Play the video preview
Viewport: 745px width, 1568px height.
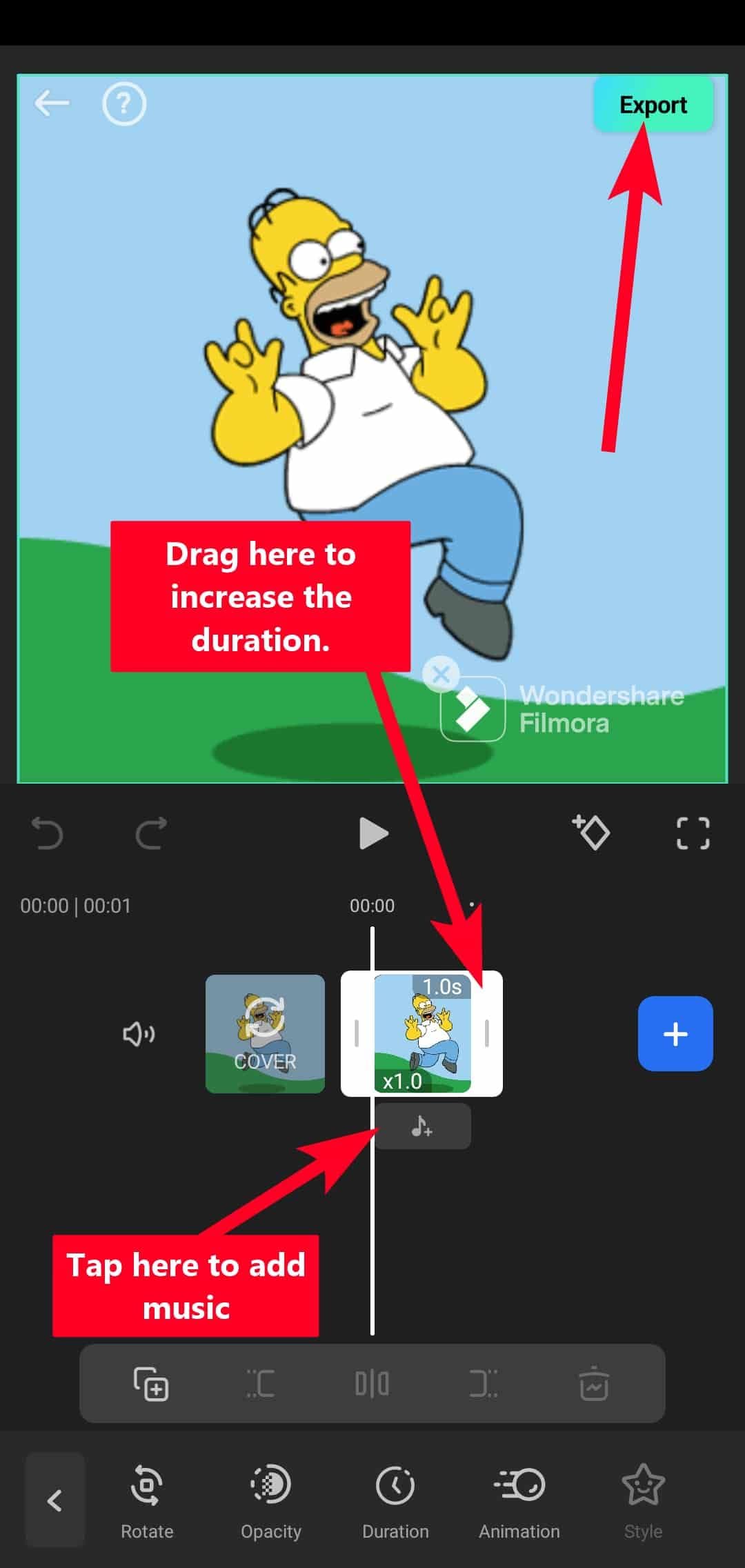pos(373,833)
